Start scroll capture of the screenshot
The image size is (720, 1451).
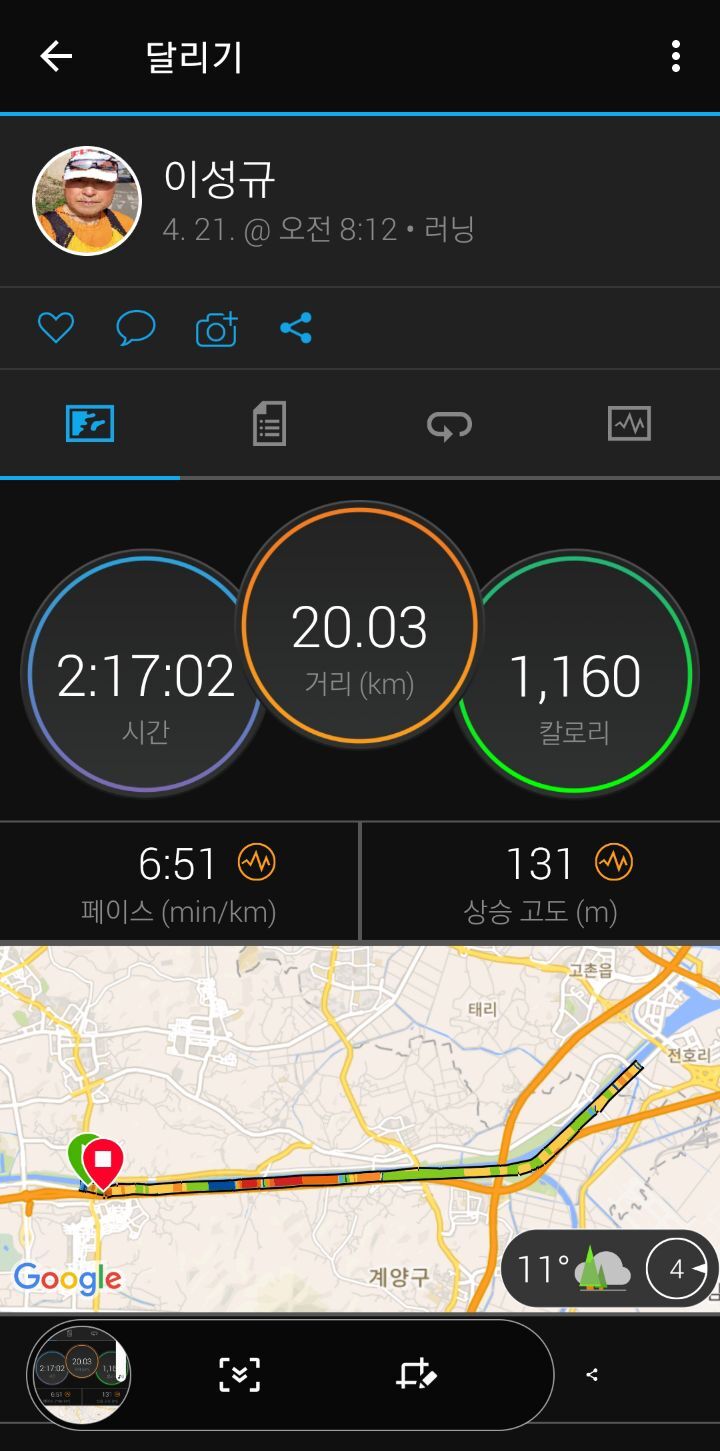(x=239, y=1375)
